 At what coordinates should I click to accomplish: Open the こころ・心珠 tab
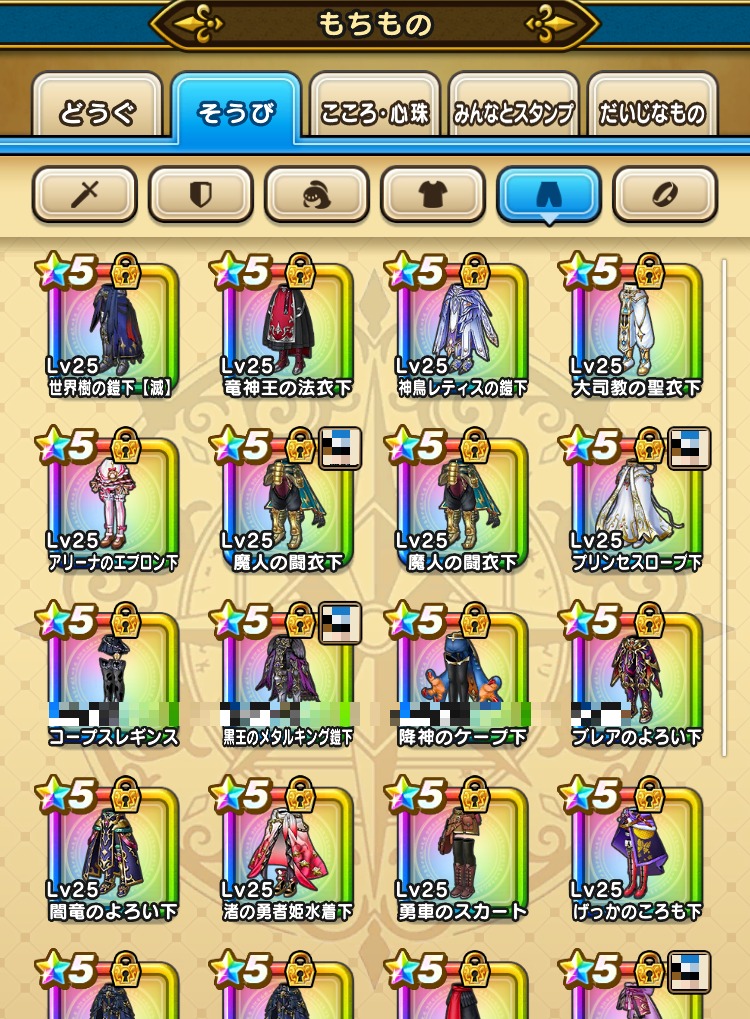(x=374, y=112)
